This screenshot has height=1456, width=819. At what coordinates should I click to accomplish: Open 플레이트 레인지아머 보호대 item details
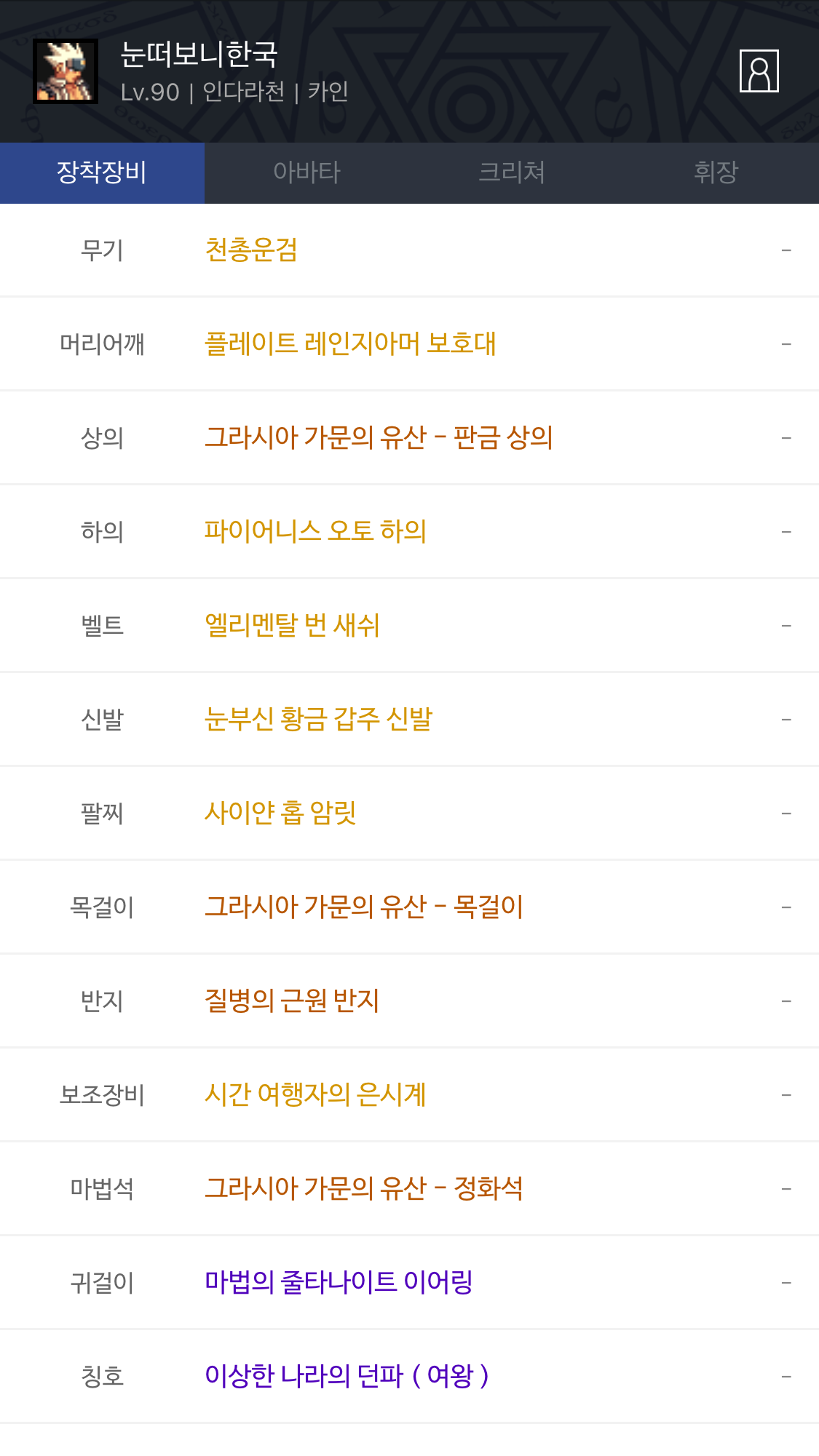coord(350,343)
